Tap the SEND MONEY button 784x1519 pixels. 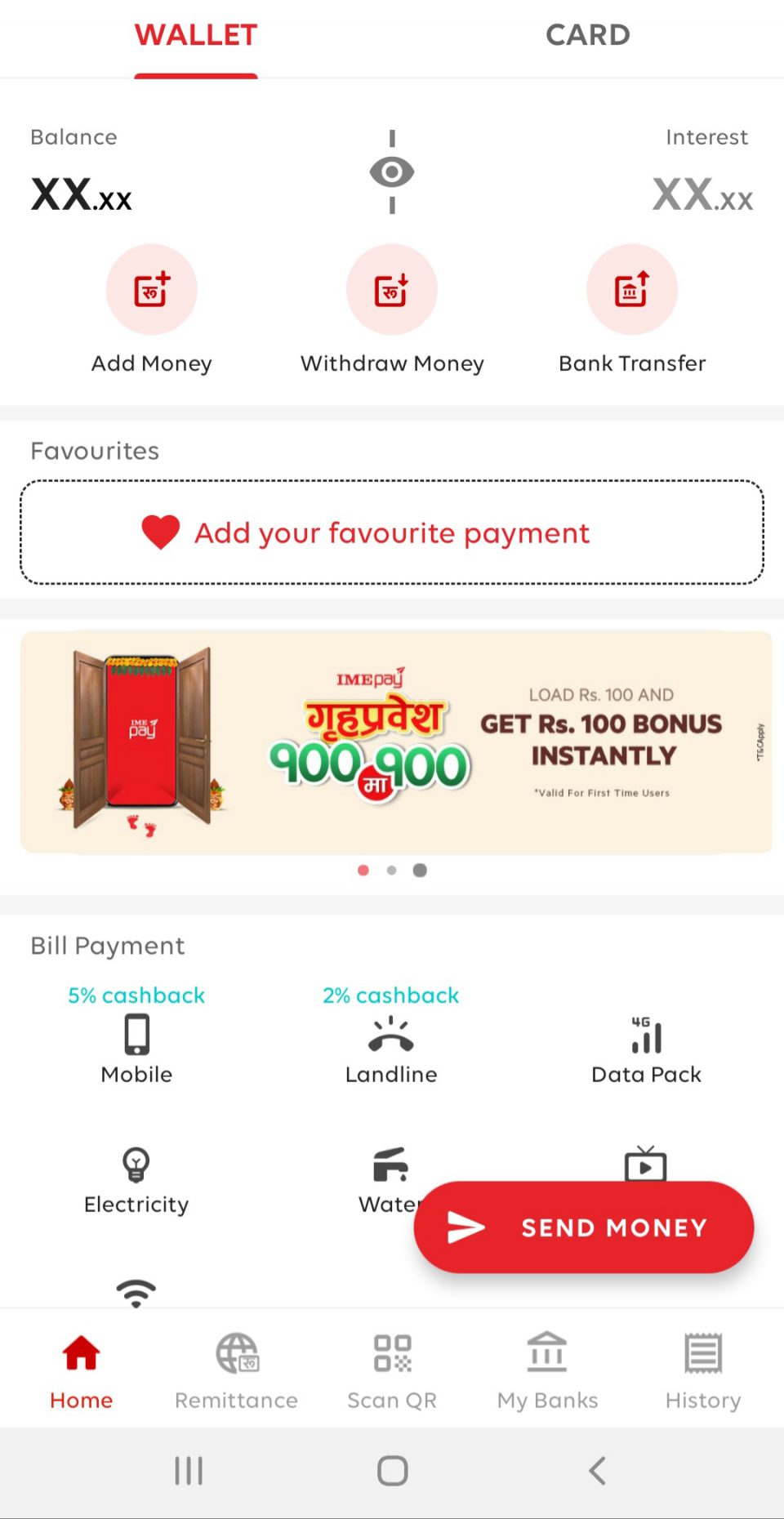pos(583,1227)
